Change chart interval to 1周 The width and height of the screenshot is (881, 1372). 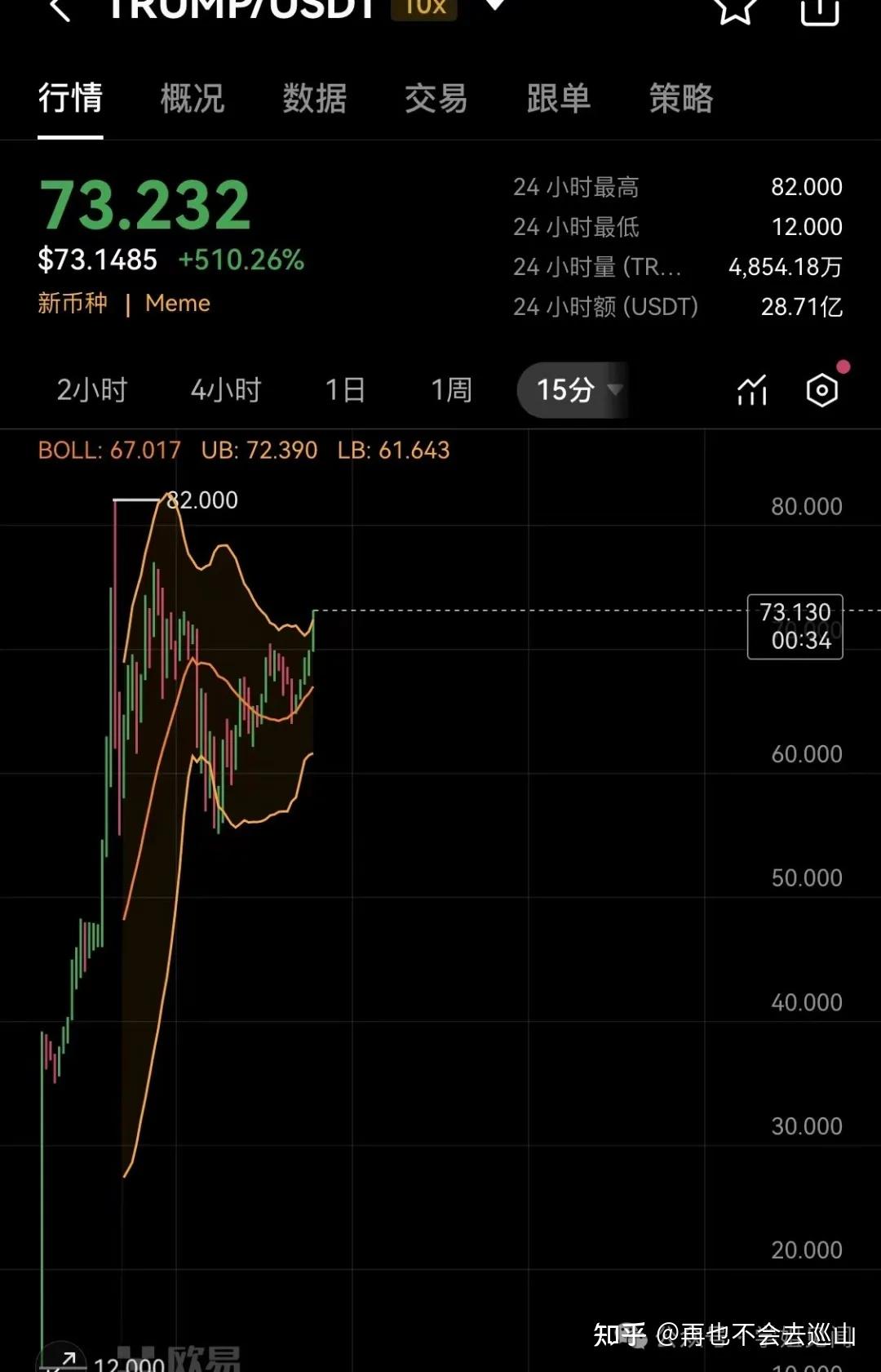[x=451, y=390]
